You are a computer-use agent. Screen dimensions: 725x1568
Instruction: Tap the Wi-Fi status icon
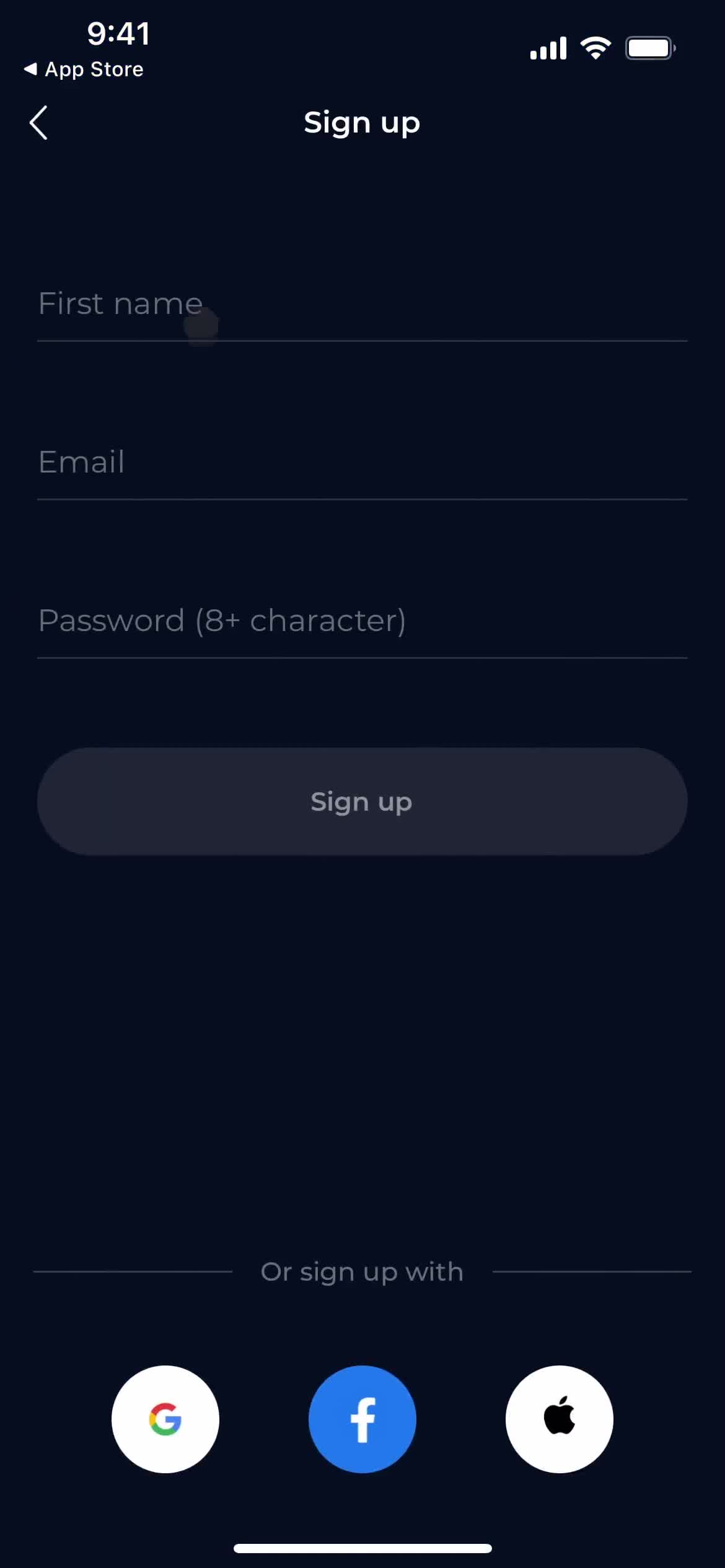[x=595, y=46]
